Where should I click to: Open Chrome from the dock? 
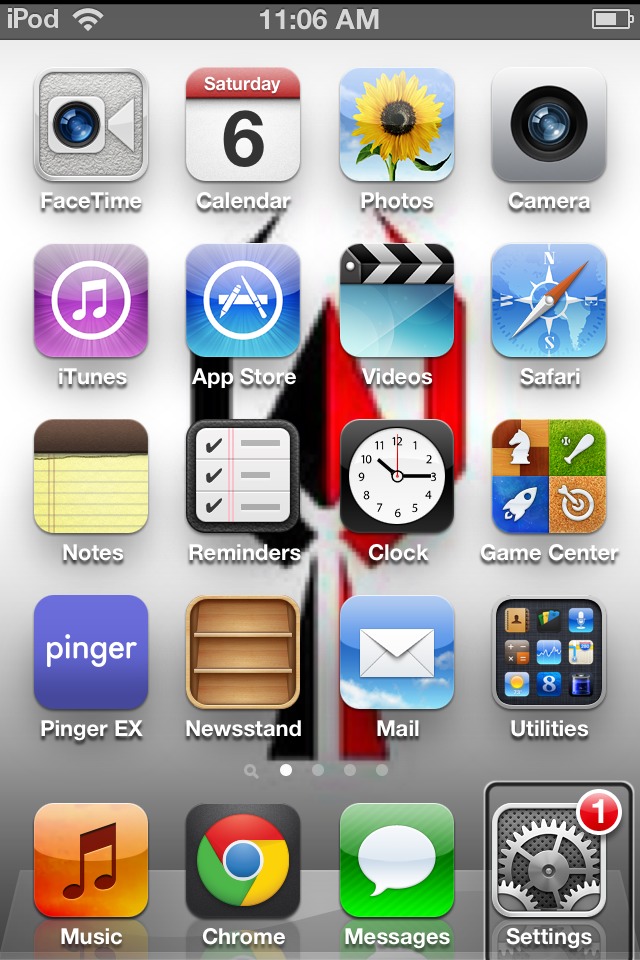coord(243,861)
